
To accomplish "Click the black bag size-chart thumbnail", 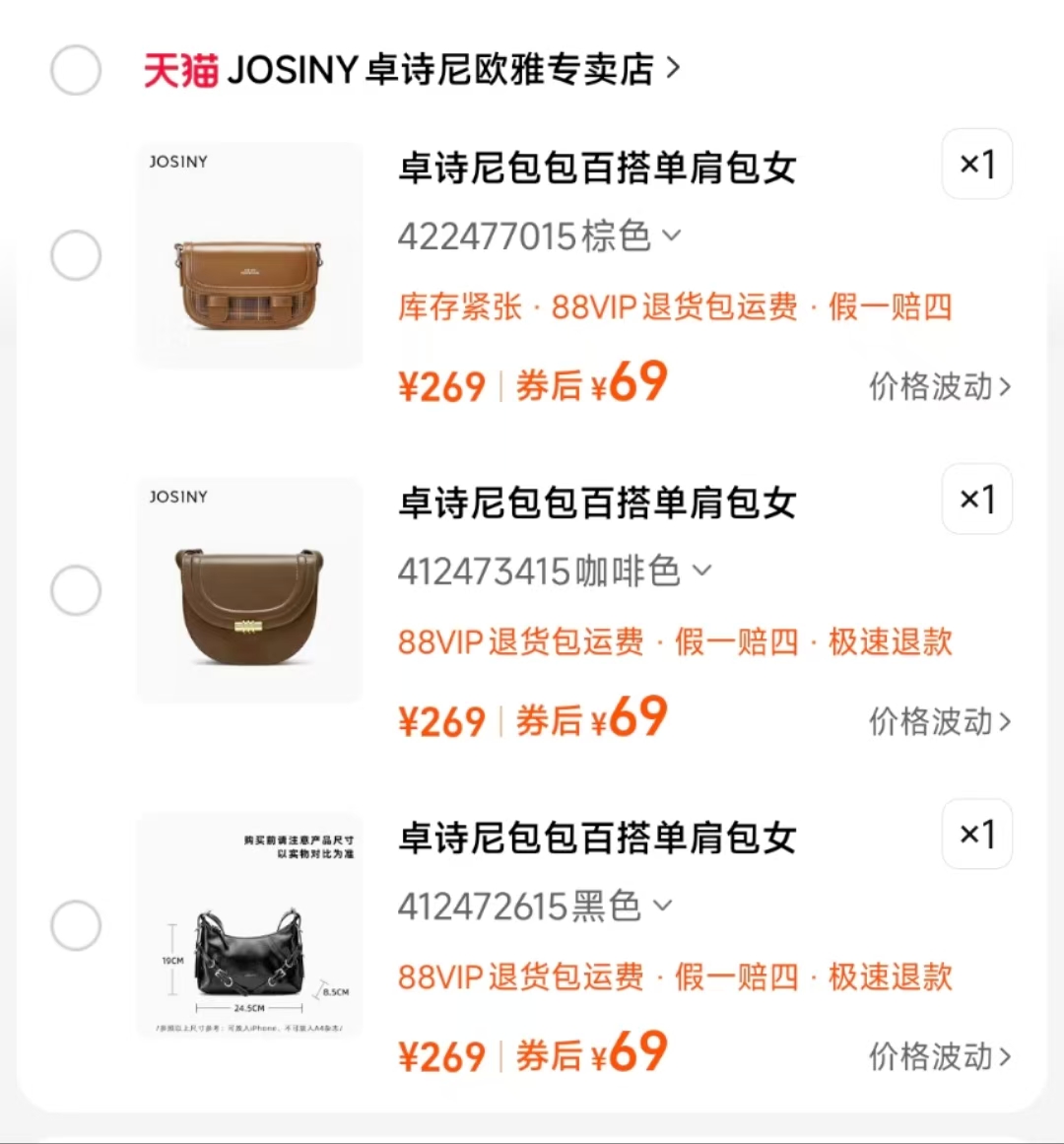I will (x=249, y=926).
